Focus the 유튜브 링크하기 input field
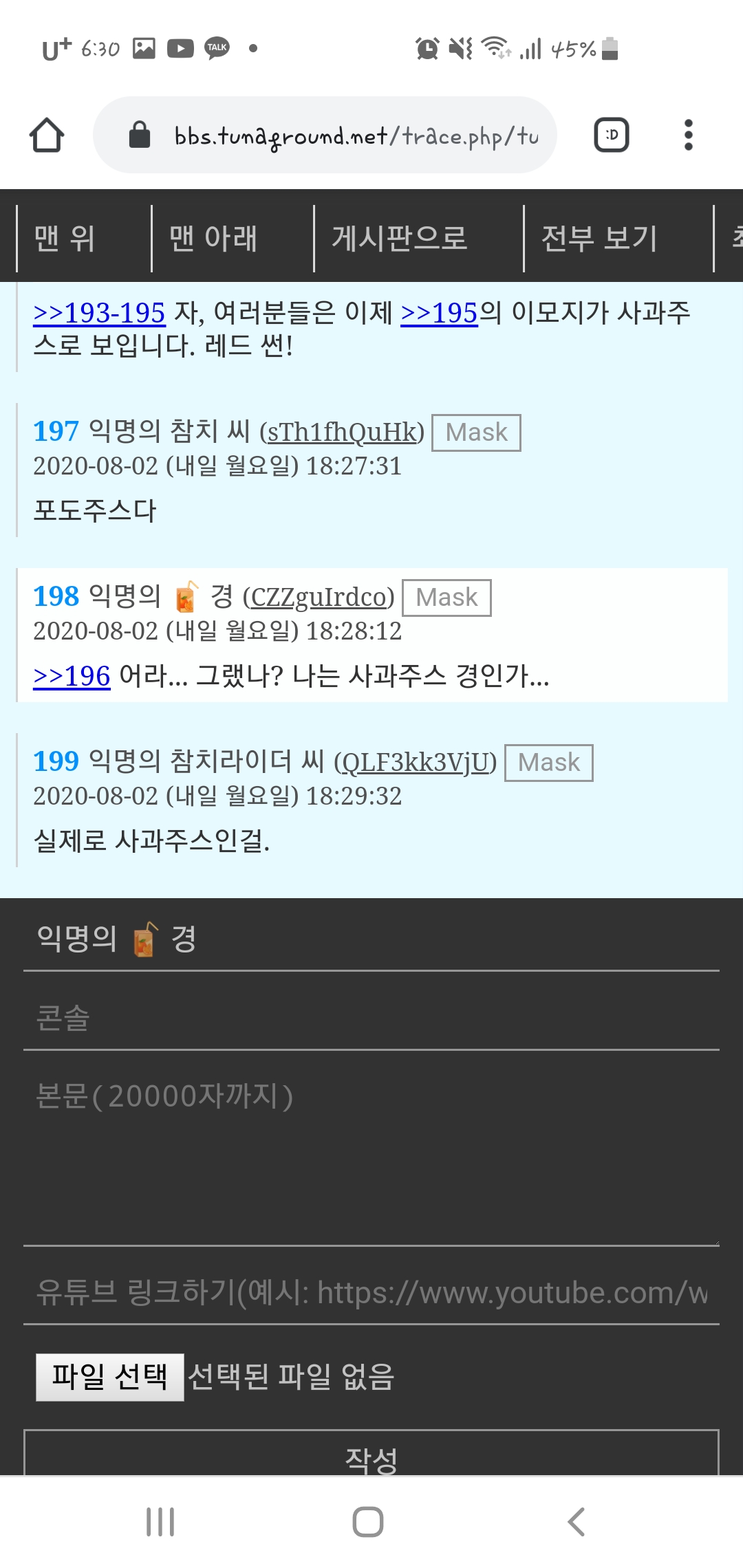The image size is (743, 1568). pos(371,1293)
